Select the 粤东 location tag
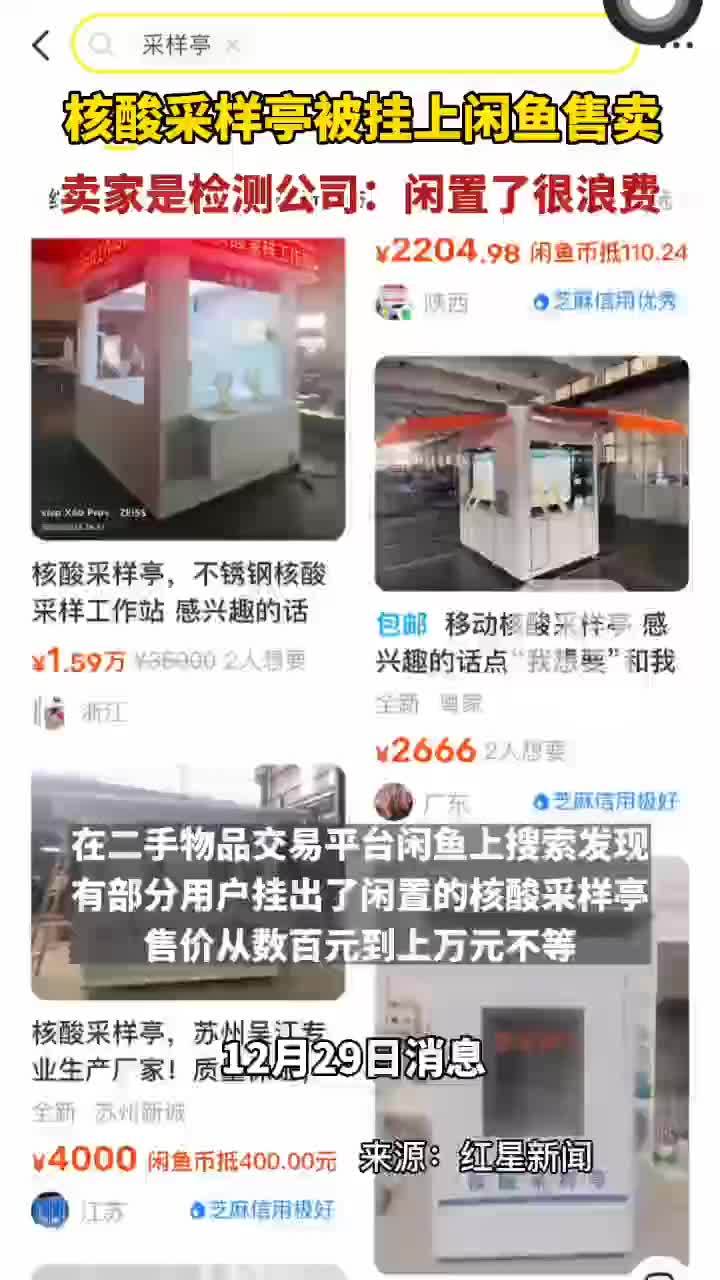This screenshot has width=720, height=1280. click(x=462, y=703)
